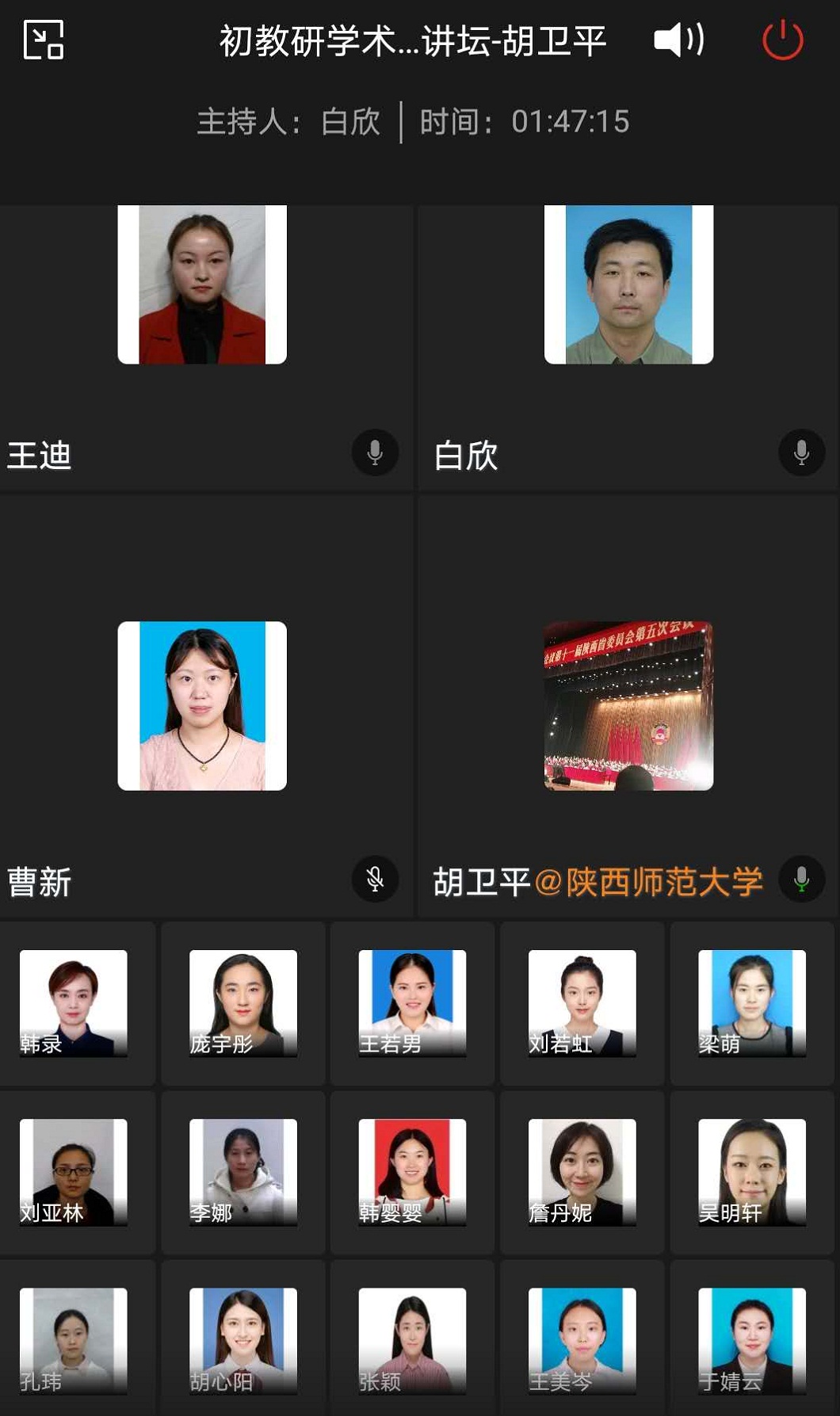Select 胡卫平's stage photo tile
This screenshot has height=1416, width=840.
(x=628, y=705)
